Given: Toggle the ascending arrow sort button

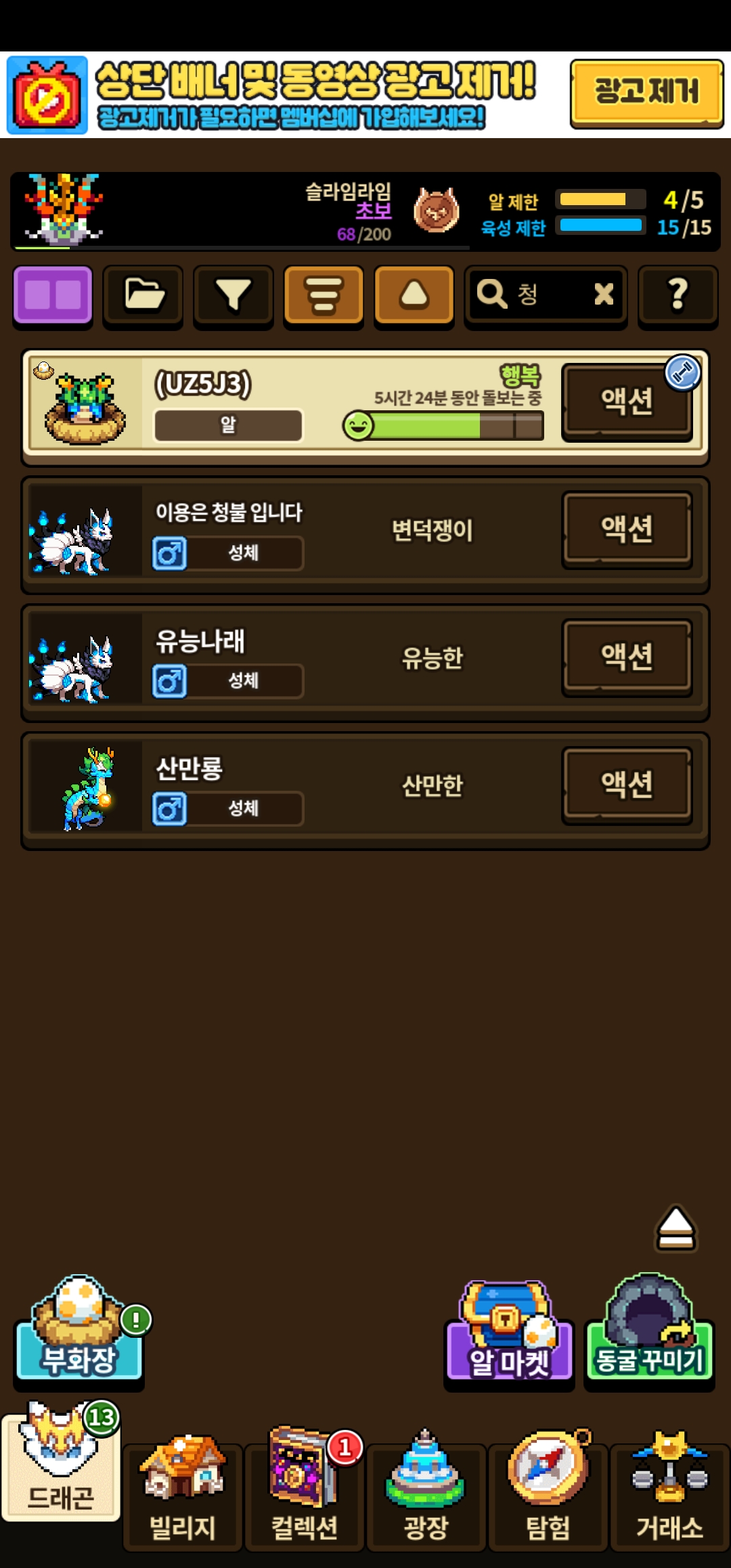Looking at the screenshot, I should pos(414,295).
